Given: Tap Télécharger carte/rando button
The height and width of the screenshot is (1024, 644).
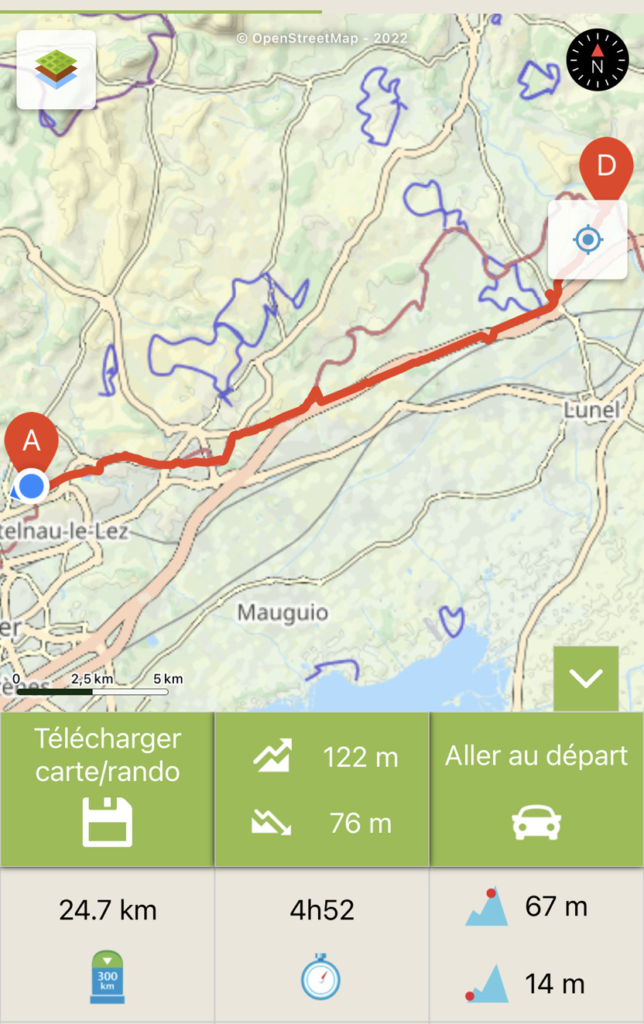Looking at the screenshot, I should 107,789.
